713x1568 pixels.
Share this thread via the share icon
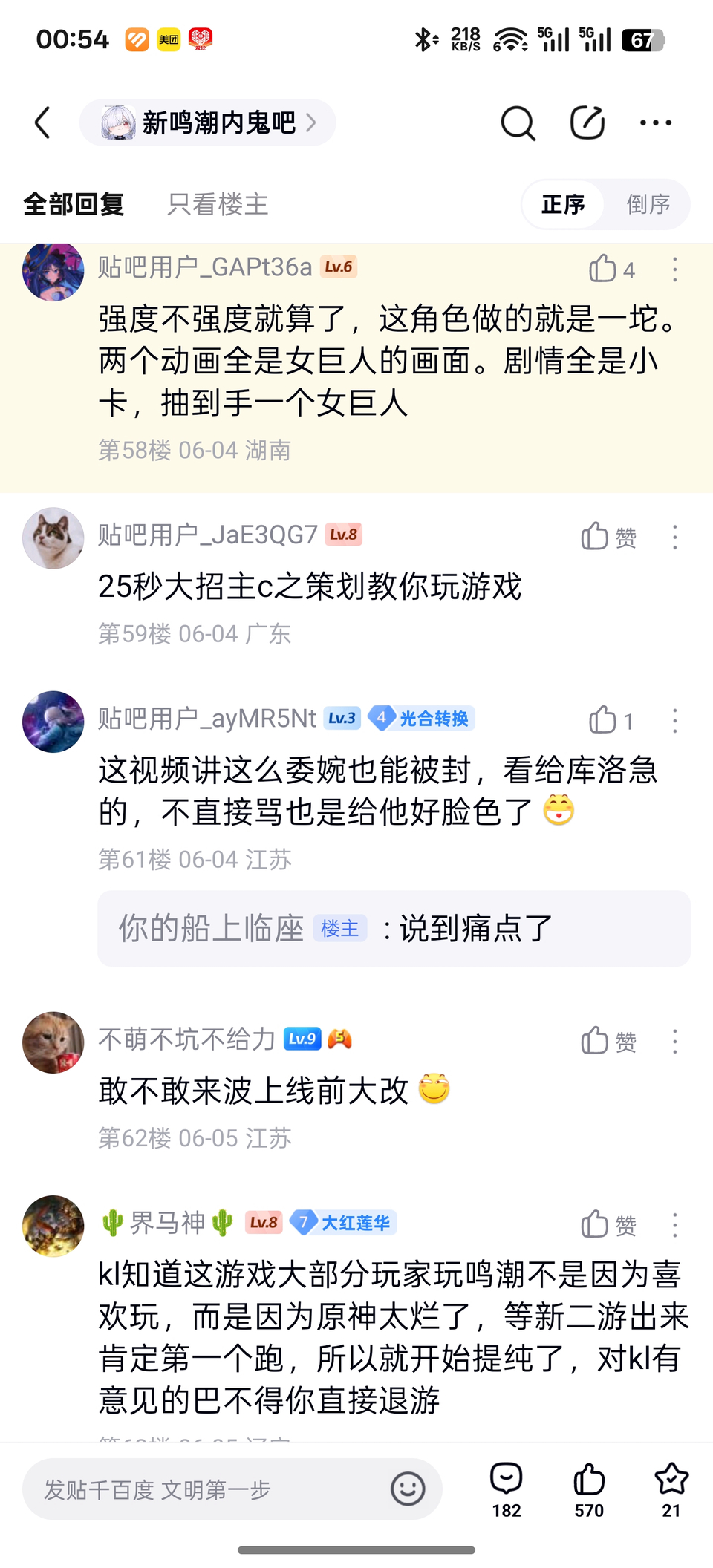pos(587,122)
